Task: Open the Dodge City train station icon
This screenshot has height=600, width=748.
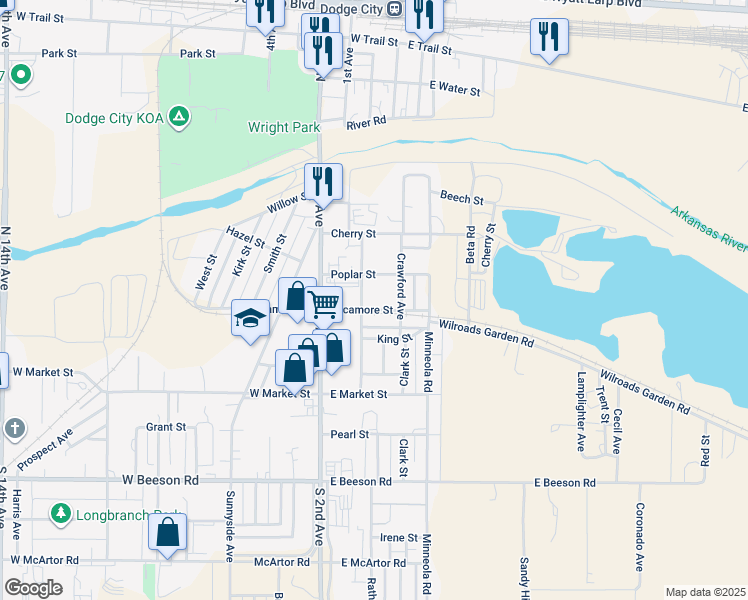Action: point(395,9)
